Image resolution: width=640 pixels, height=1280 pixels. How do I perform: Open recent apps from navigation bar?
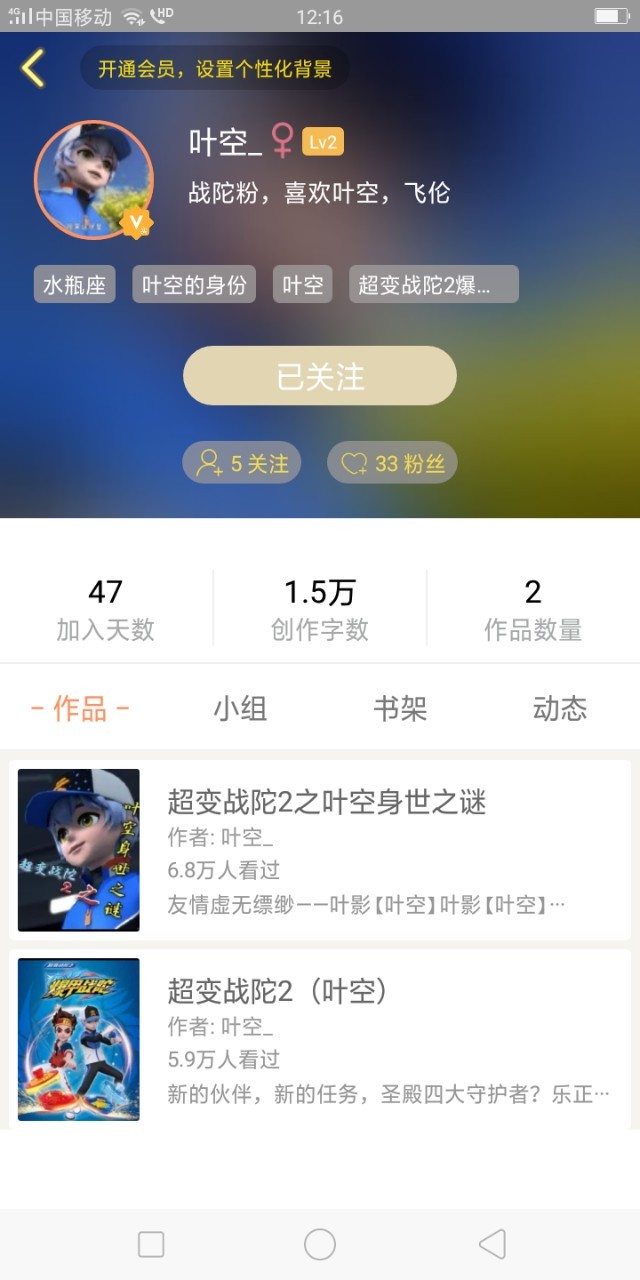151,1244
